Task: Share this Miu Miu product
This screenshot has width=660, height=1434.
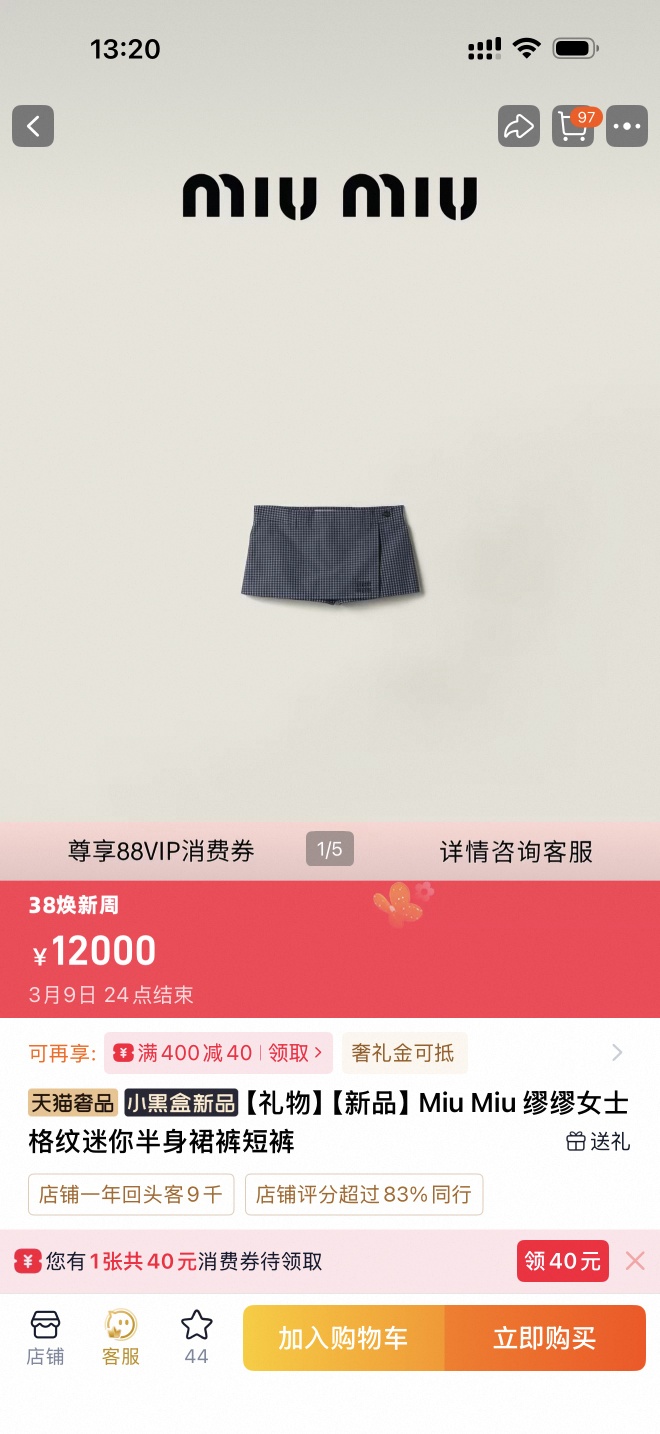Action: click(518, 127)
